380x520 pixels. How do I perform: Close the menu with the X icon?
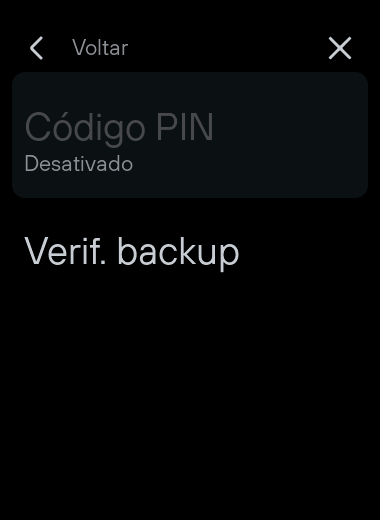tap(340, 48)
